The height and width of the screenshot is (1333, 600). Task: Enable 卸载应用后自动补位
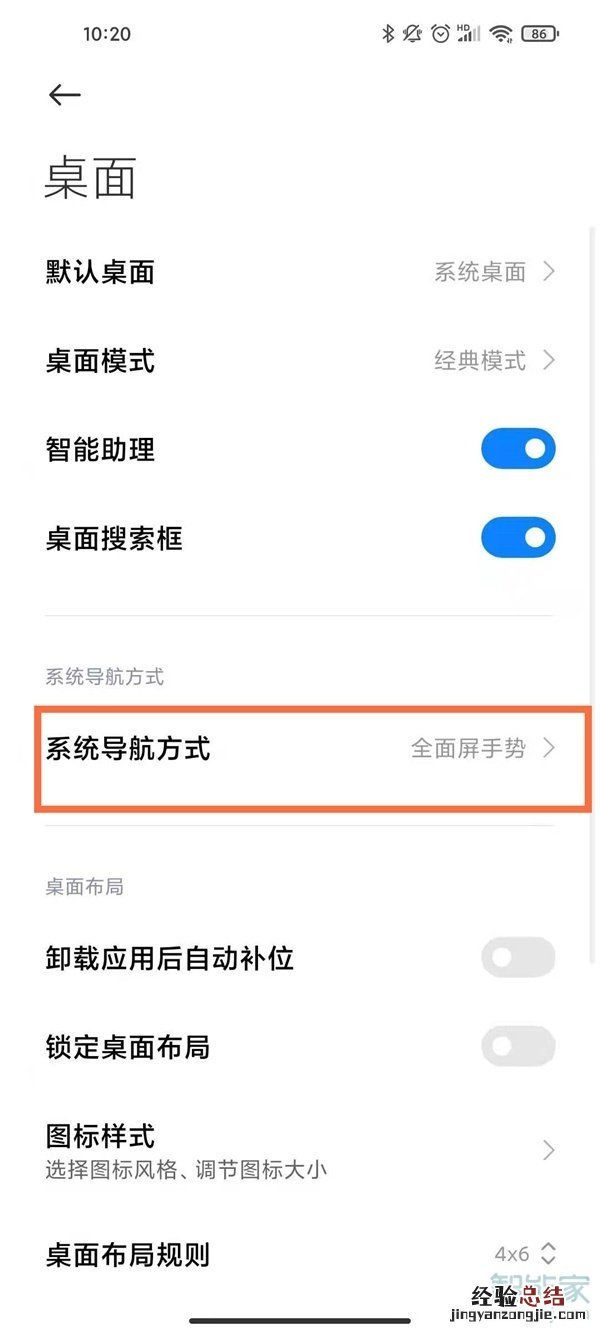[x=517, y=958]
